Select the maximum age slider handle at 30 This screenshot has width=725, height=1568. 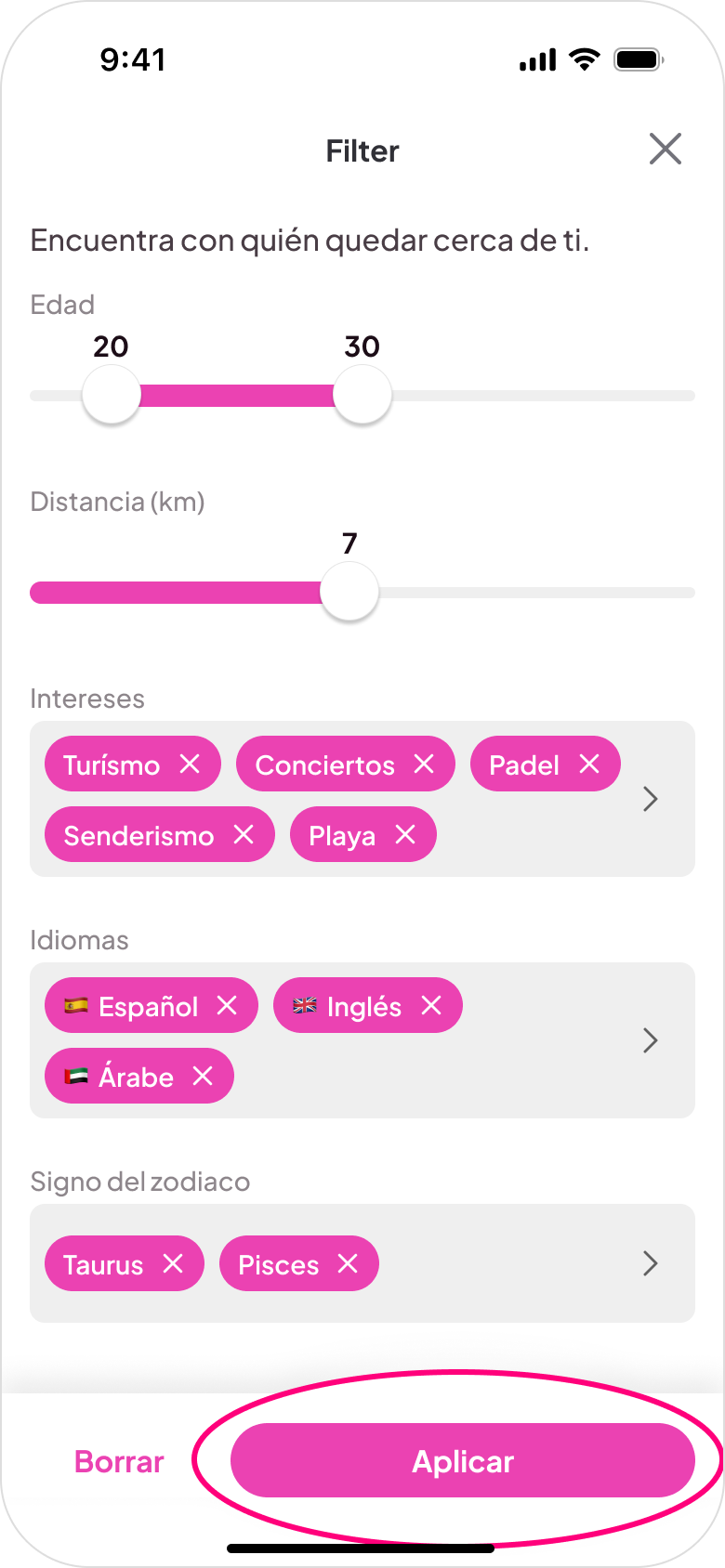[x=362, y=394]
